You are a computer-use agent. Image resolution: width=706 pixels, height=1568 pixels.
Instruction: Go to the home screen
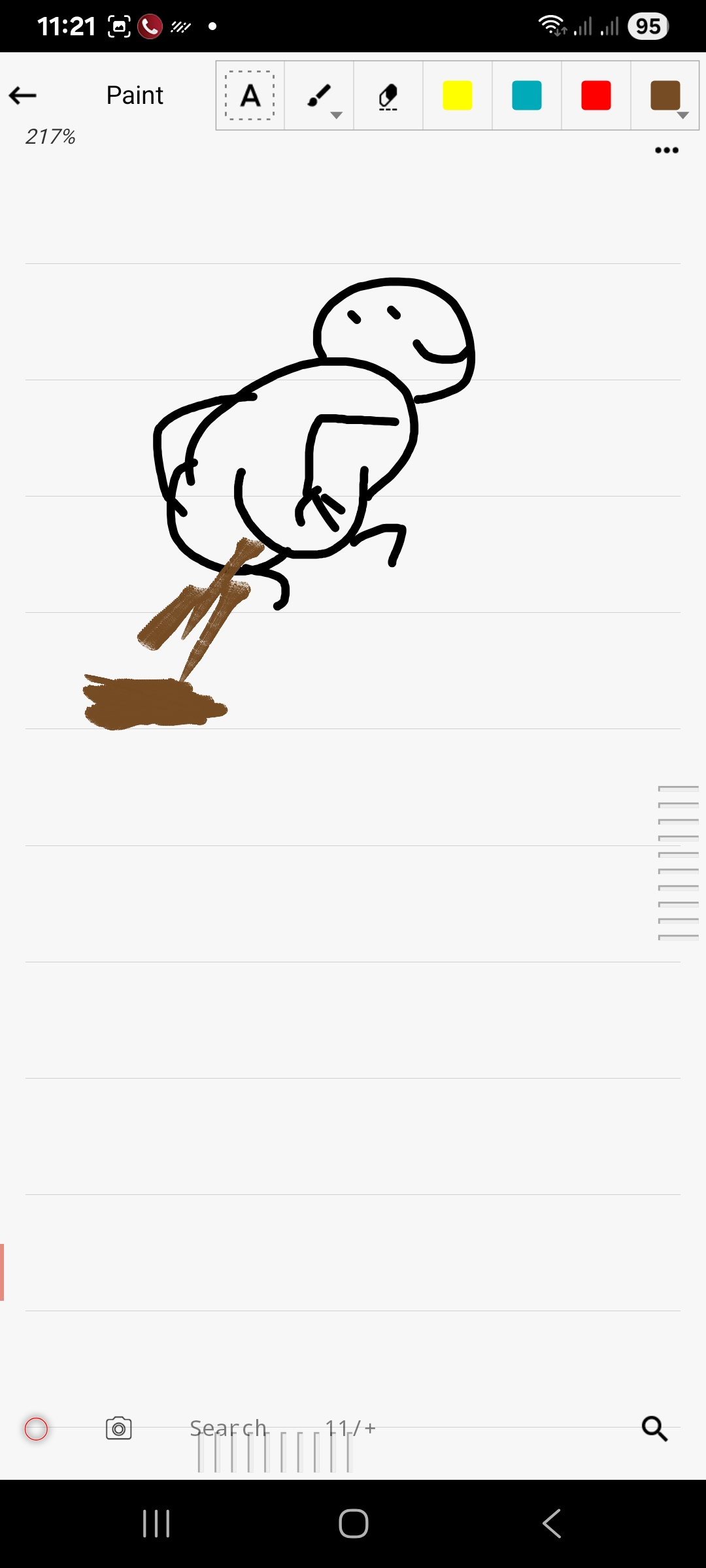[354, 1524]
